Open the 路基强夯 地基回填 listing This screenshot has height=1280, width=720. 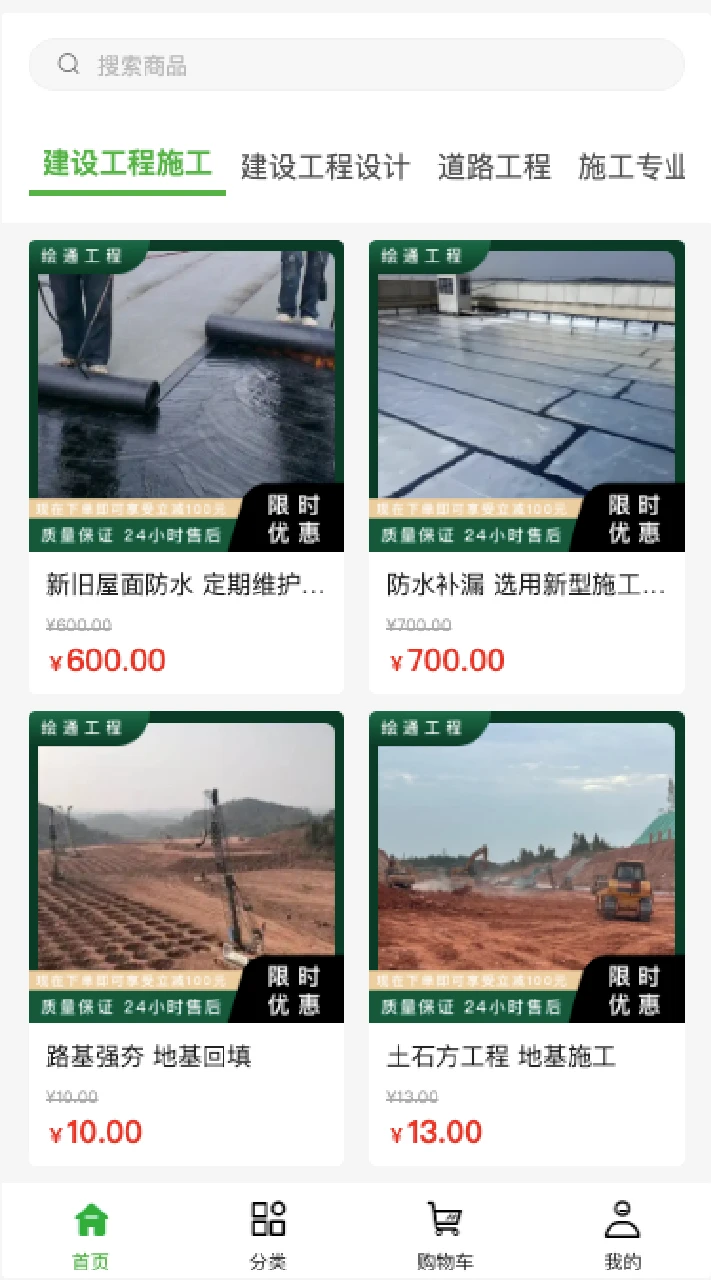coord(185,1057)
